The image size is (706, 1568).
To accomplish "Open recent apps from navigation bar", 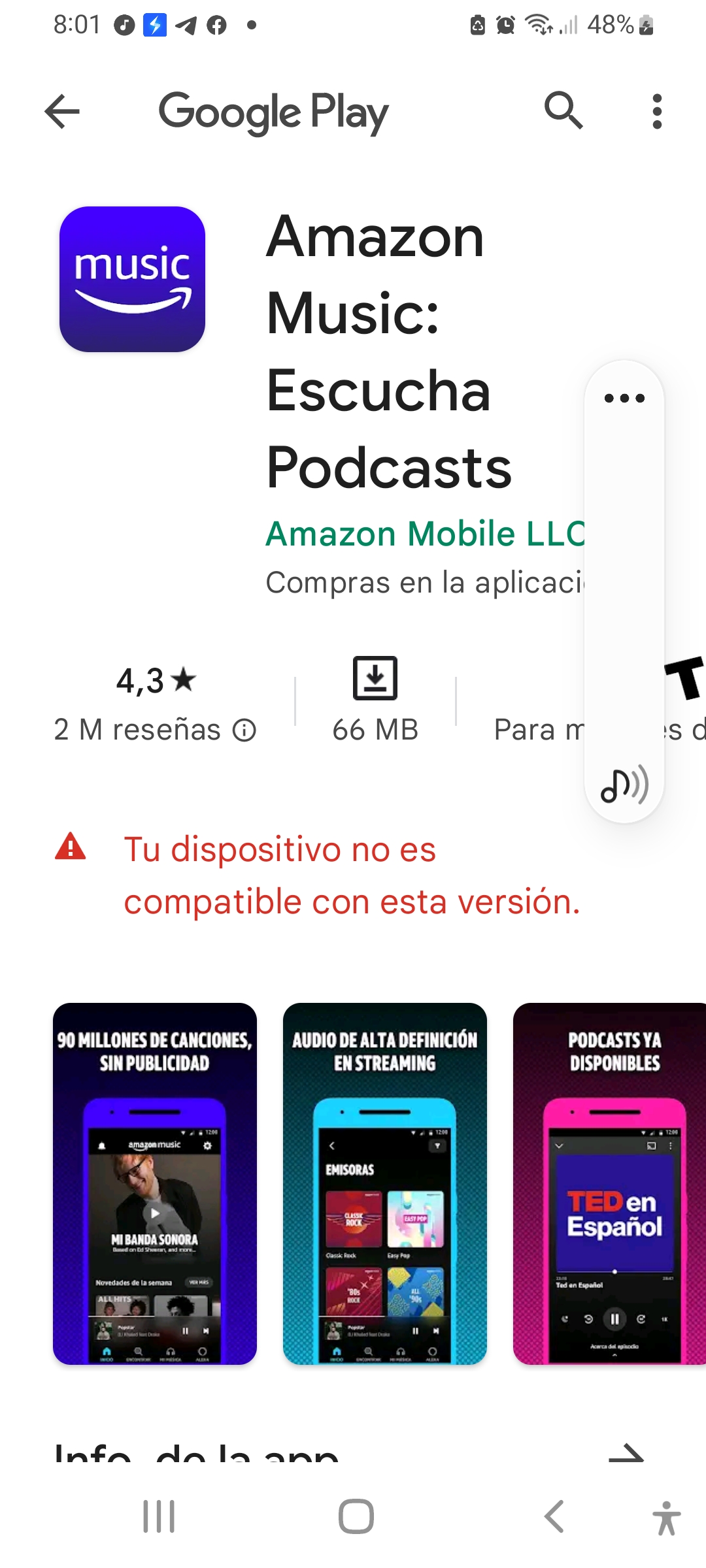I will (x=159, y=1516).
